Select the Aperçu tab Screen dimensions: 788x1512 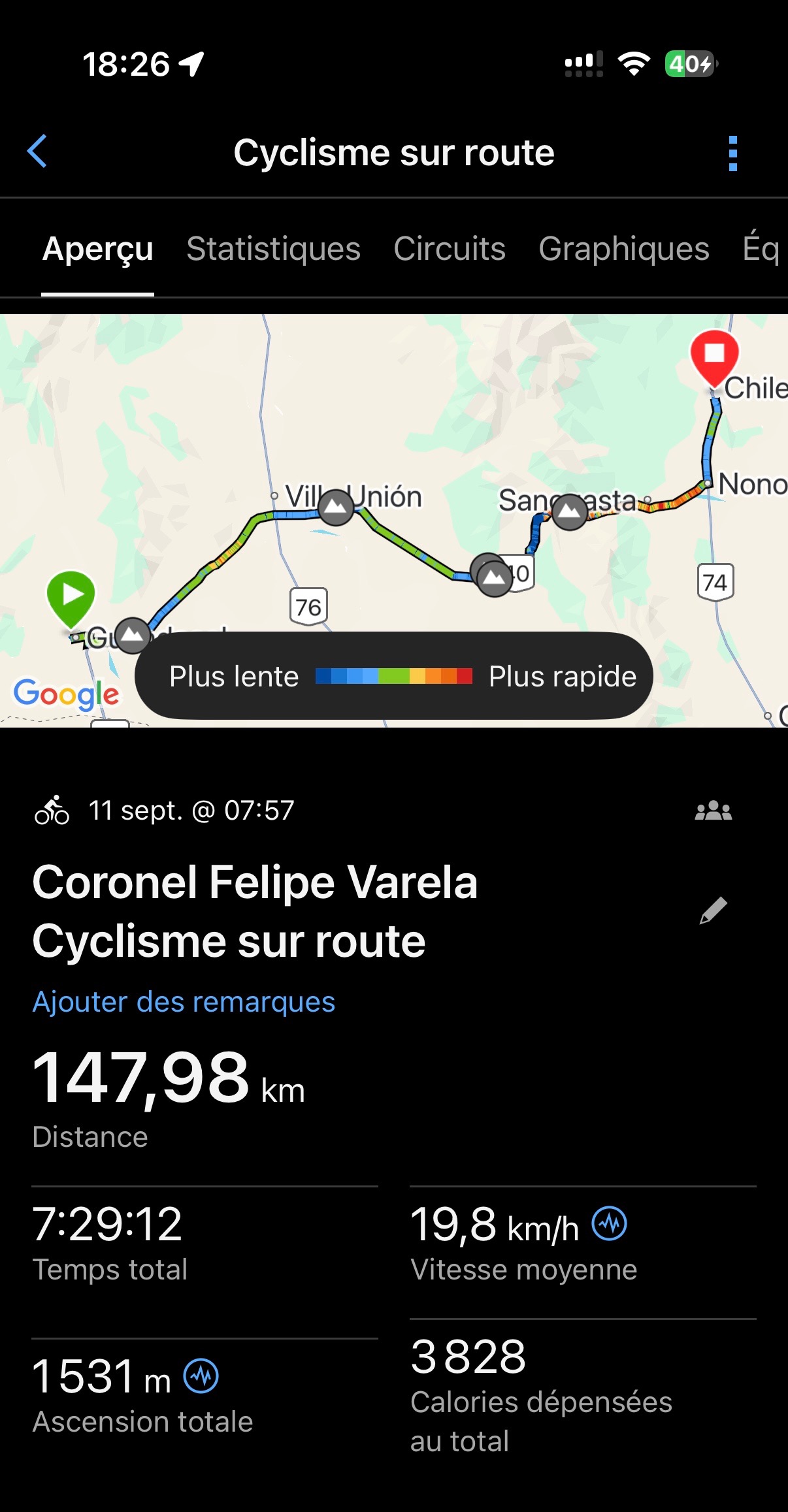(x=98, y=249)
